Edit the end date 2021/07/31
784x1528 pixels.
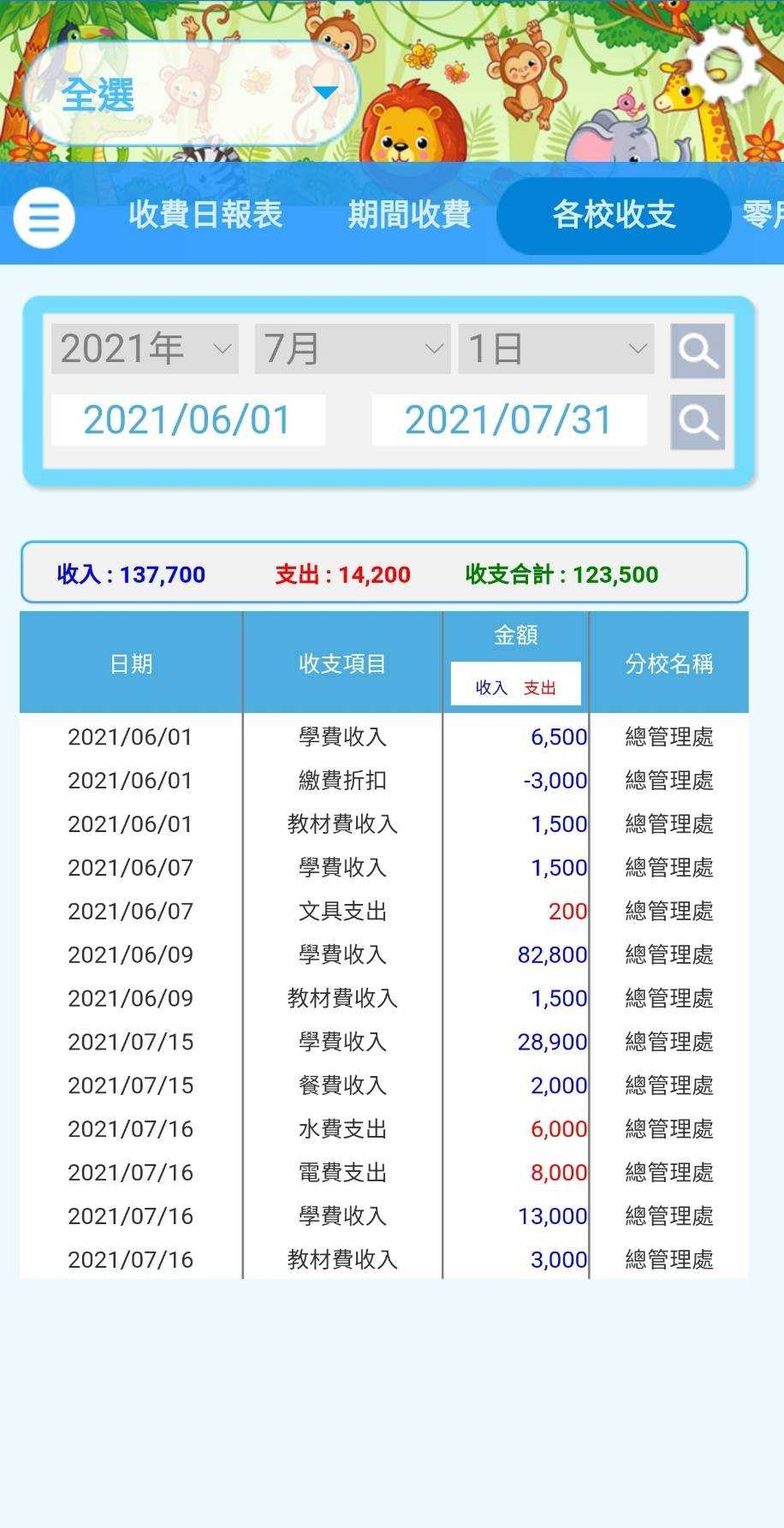pos(508,420)
